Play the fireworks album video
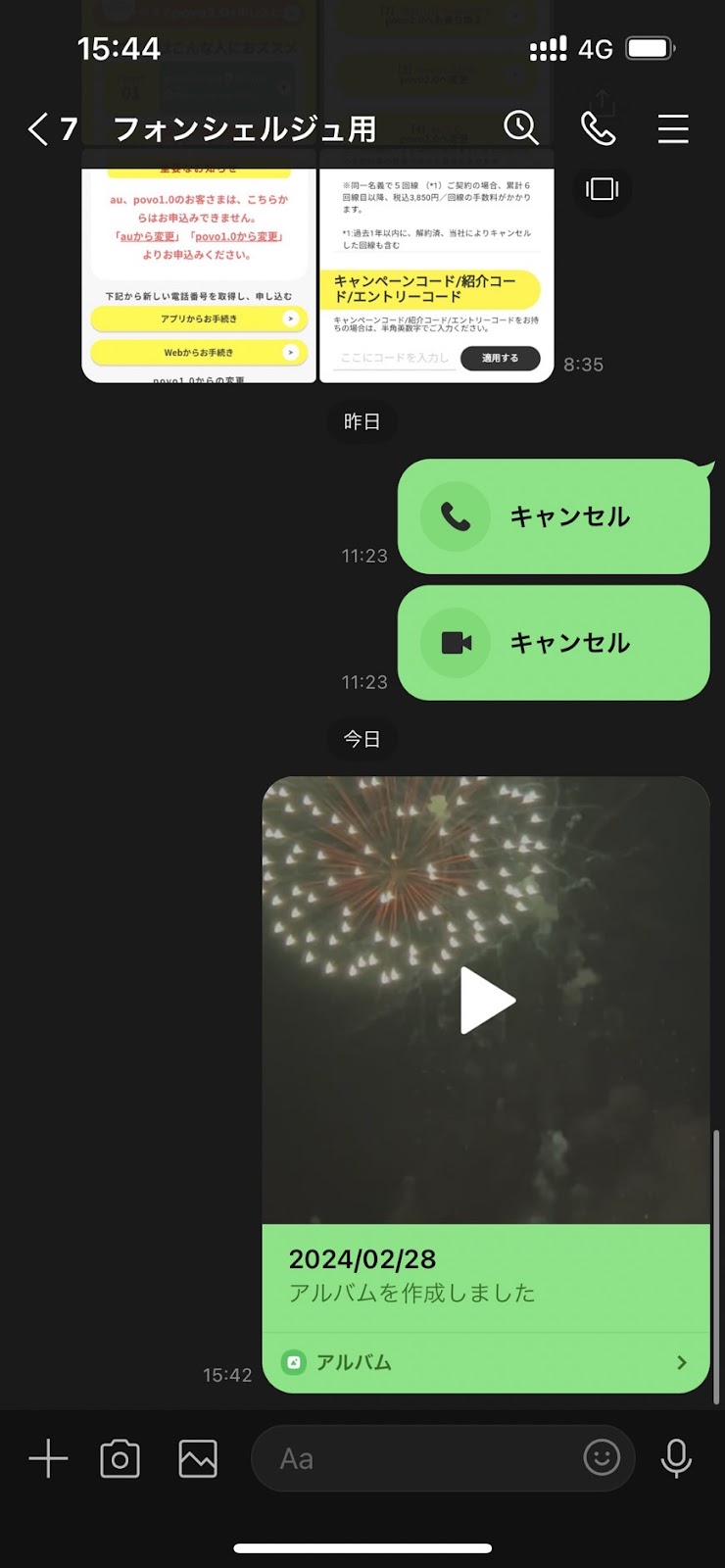 487,1000
